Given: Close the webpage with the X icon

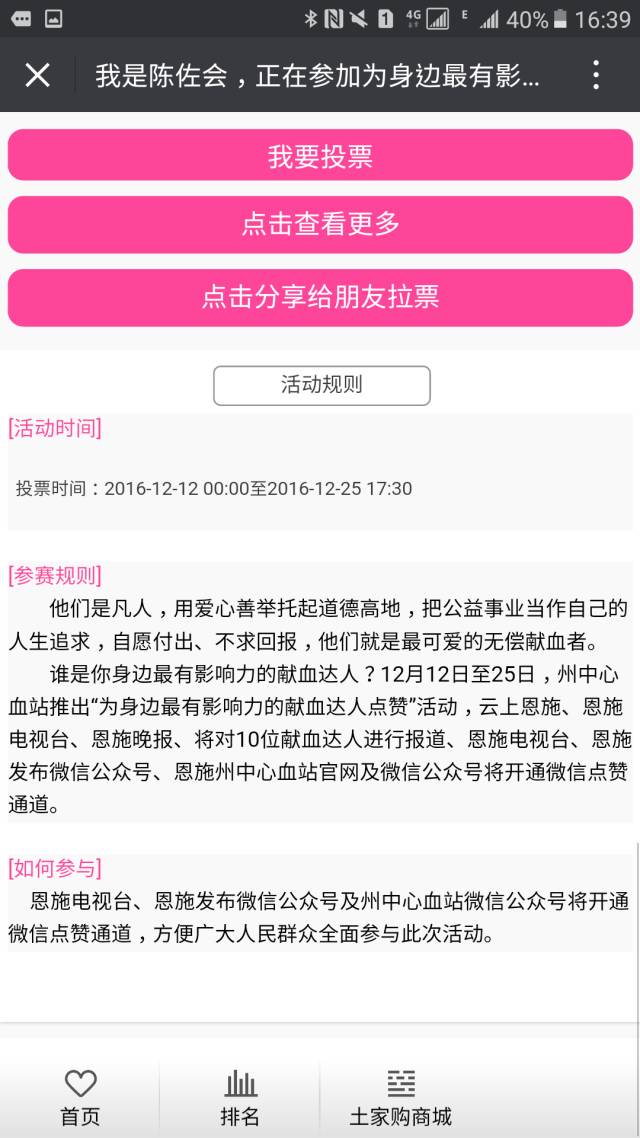Looking at the screenshot, I should (37, 75).
